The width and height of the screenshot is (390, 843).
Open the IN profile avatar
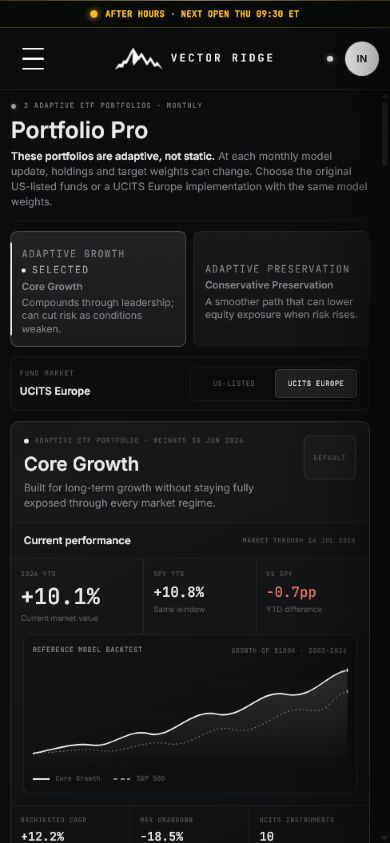(x=361, y=59)
